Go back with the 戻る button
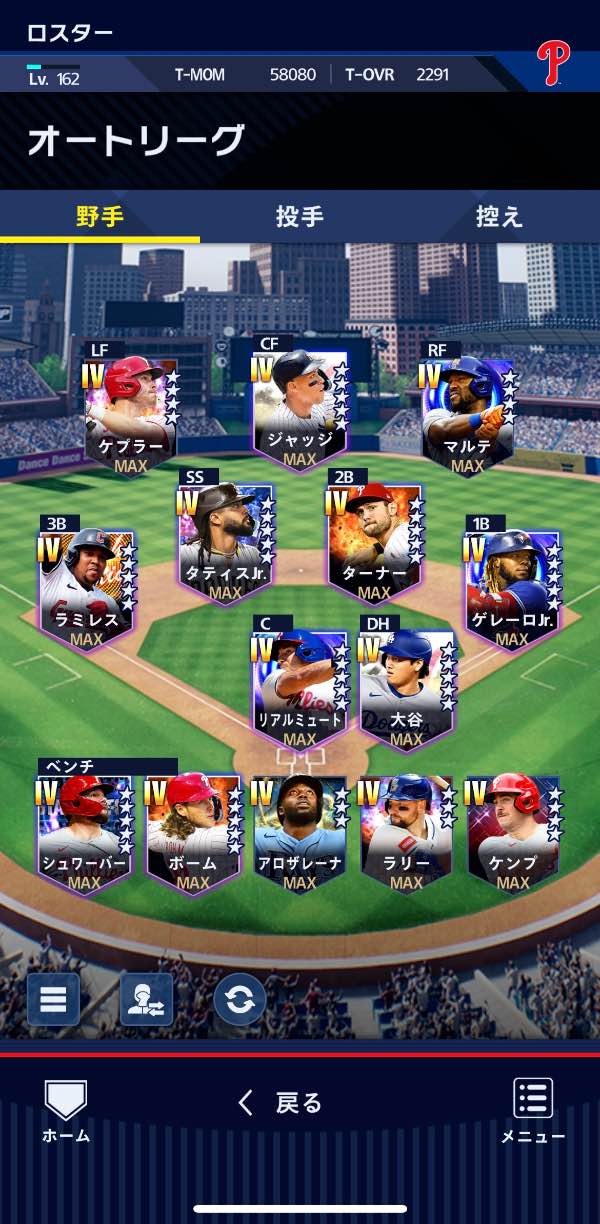Screen dimensions: 600x1224 [281, 1102]
